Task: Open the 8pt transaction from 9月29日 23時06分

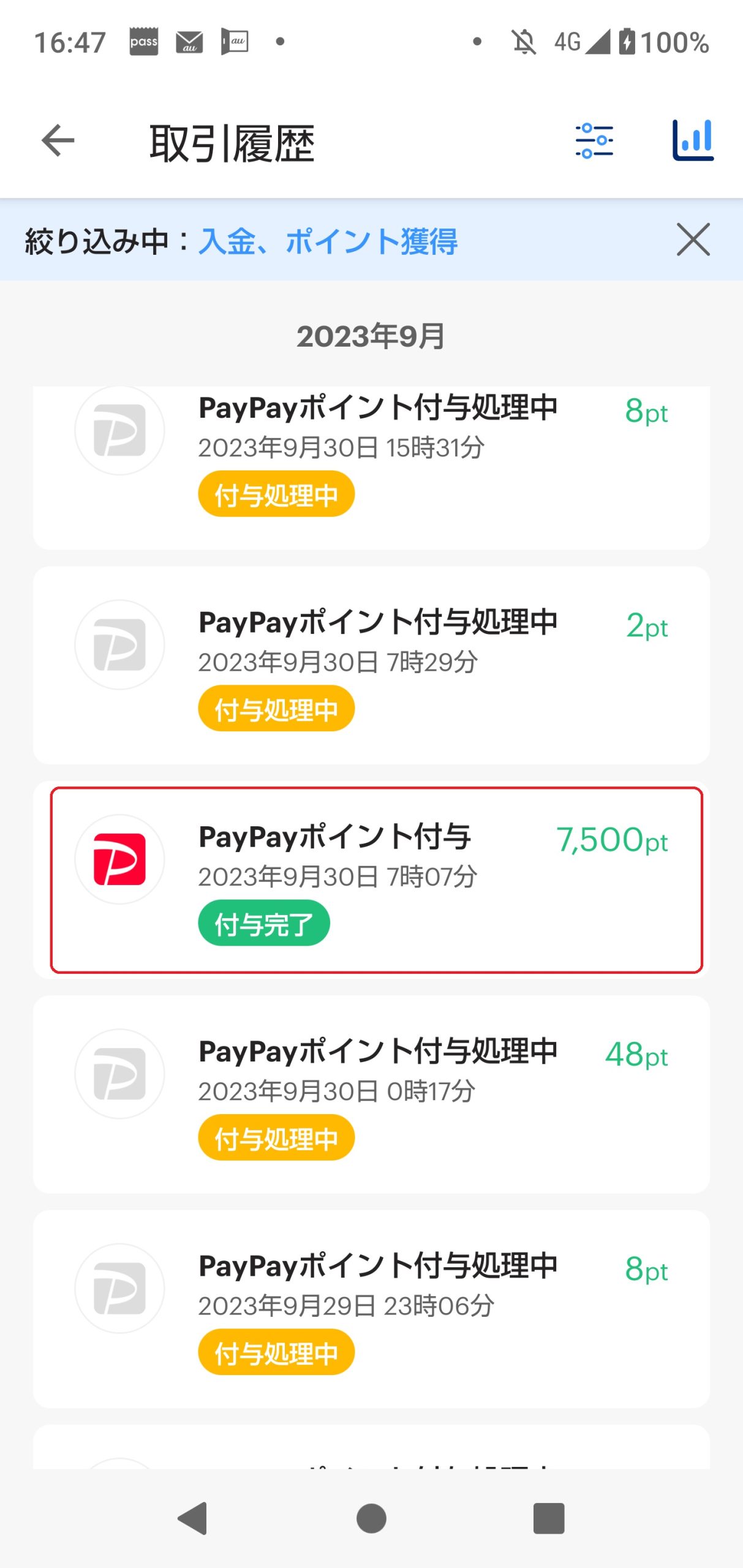Action: pos(371,1308)
